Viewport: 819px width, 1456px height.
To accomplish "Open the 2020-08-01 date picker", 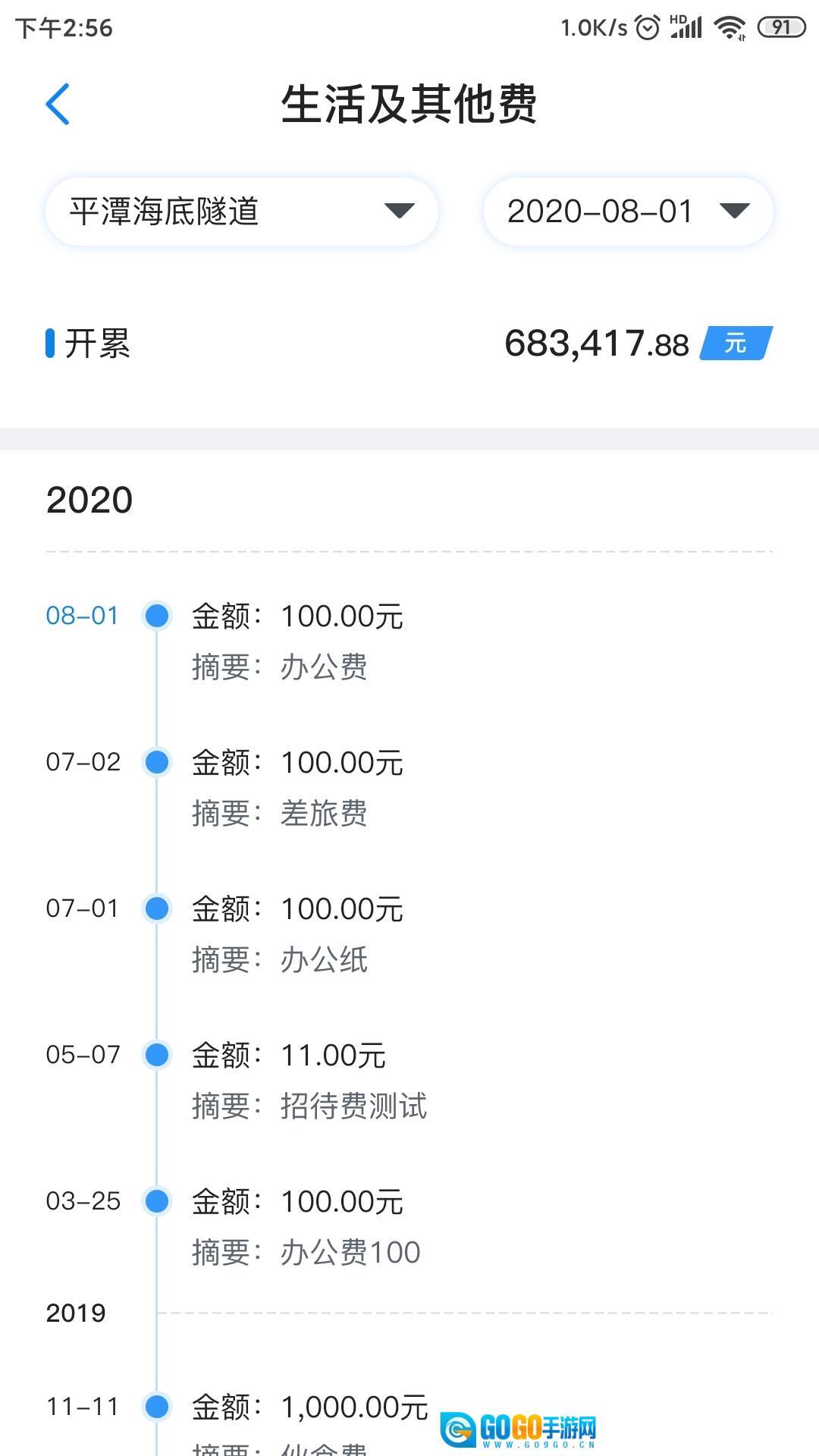I will click(628, 212).
